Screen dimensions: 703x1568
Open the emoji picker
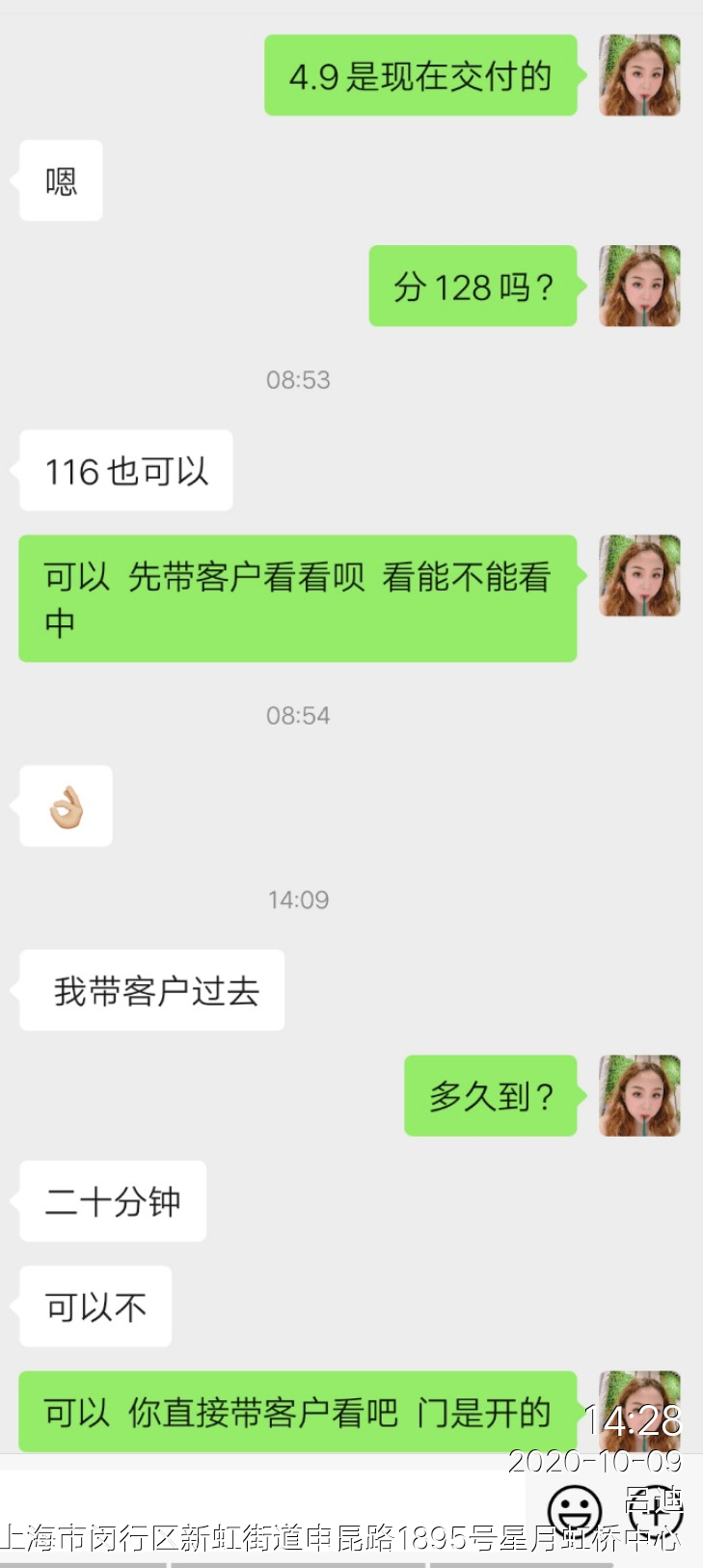[x=575, y=1511]
